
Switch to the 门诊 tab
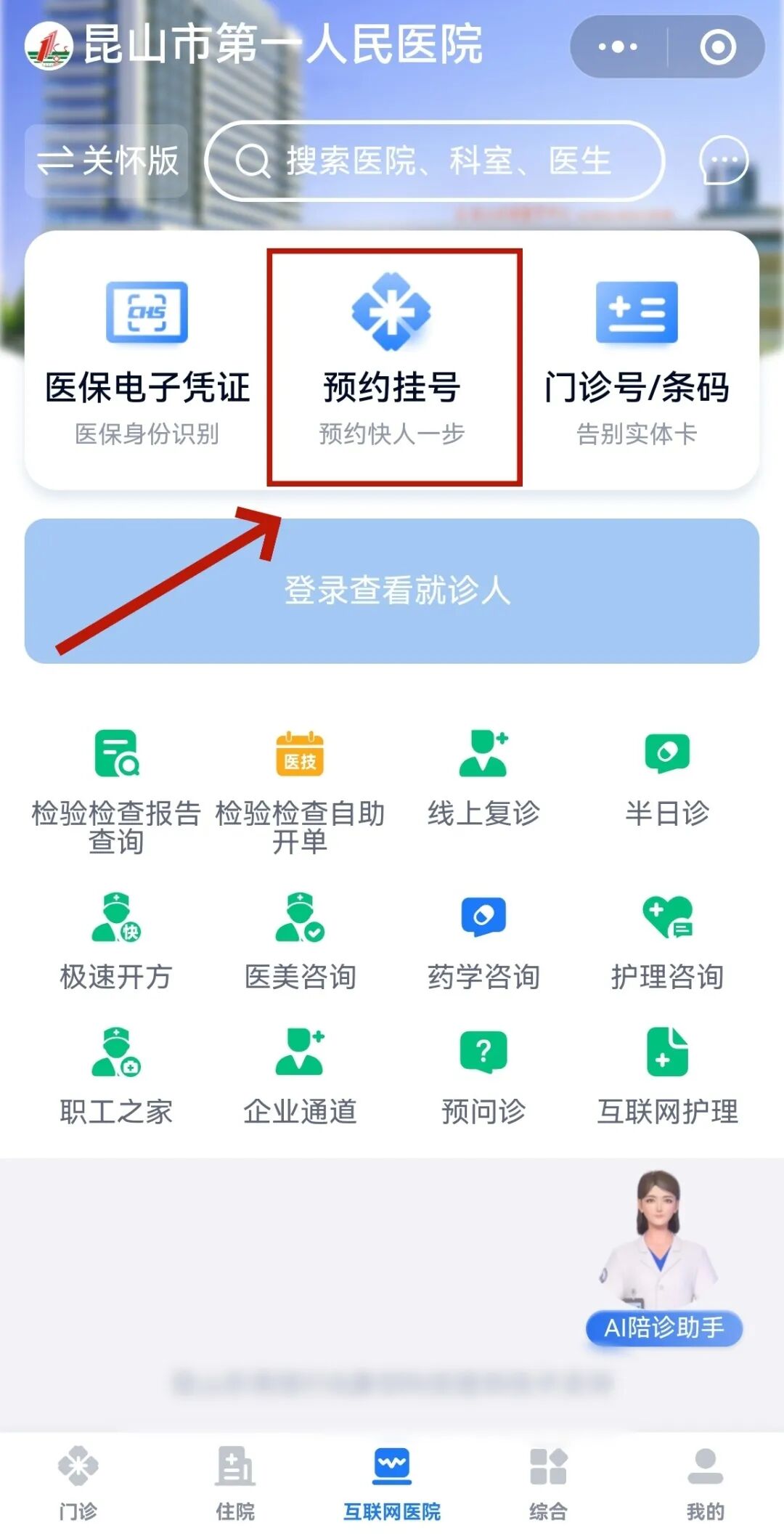[x=78, y=1482]
